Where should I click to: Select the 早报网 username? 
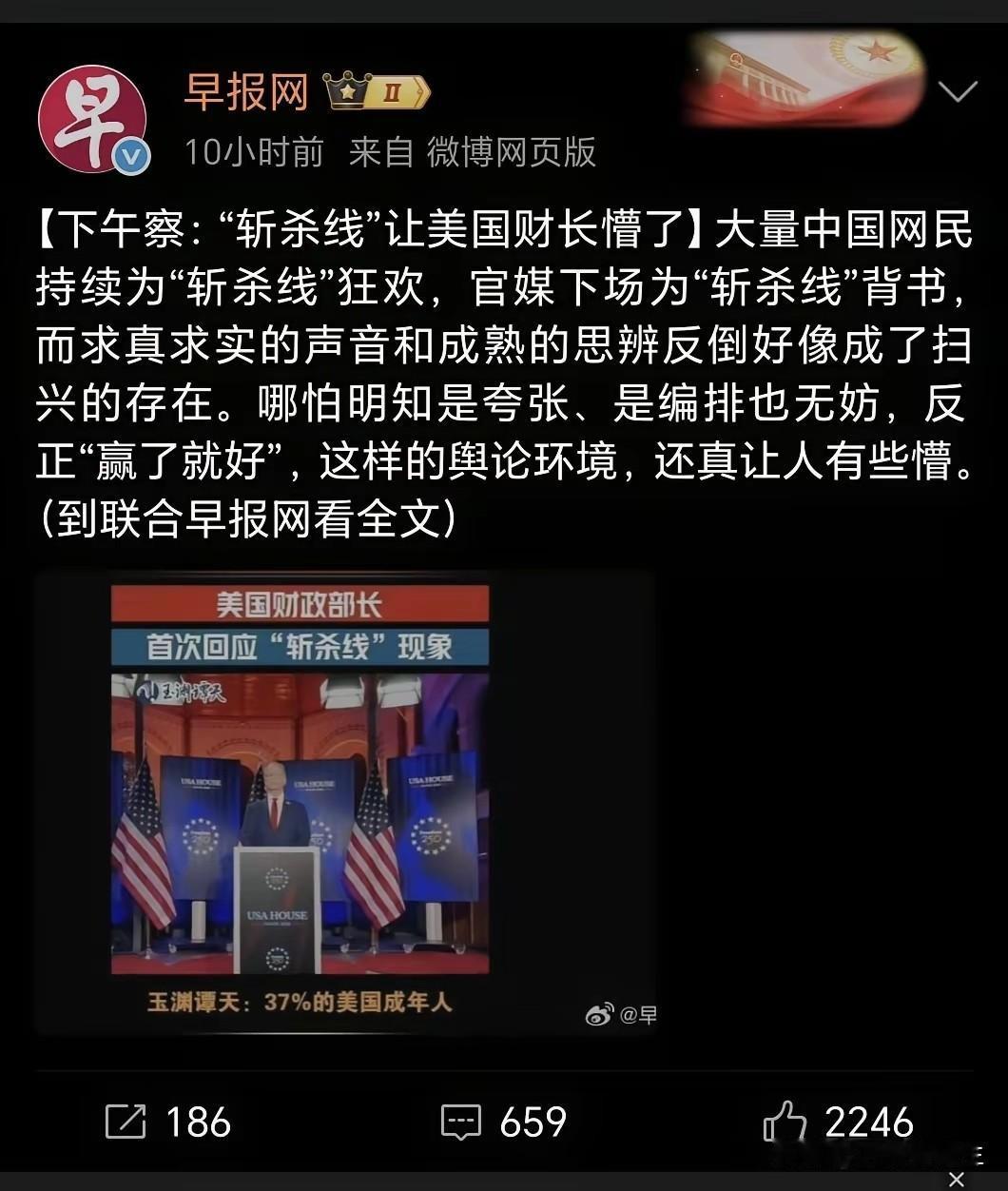tap(245, 90)
